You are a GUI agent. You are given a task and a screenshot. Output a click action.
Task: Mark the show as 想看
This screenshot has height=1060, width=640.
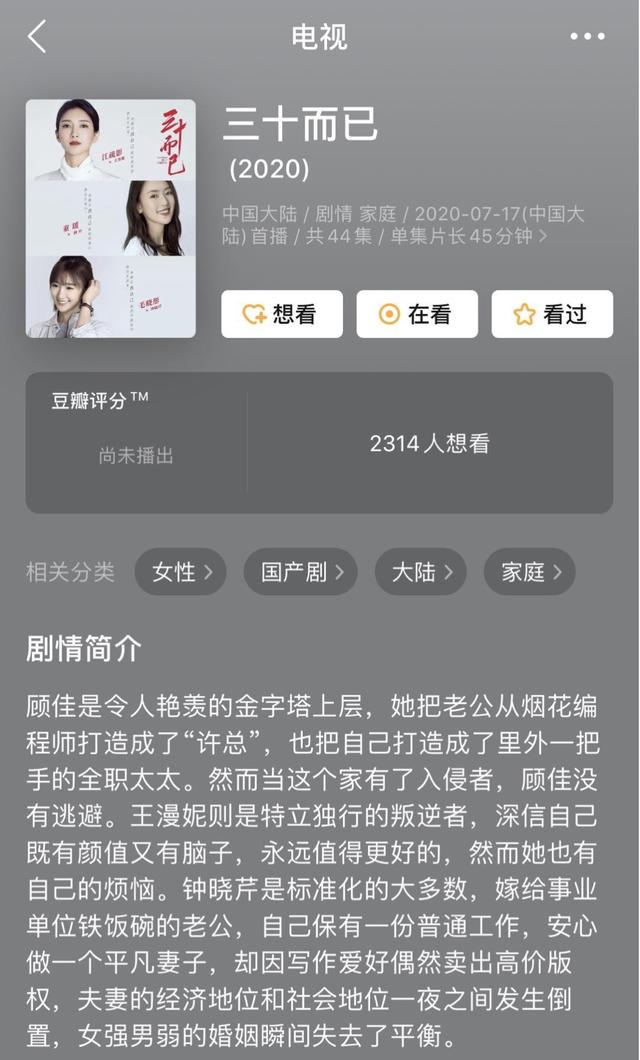click(282, 314)
